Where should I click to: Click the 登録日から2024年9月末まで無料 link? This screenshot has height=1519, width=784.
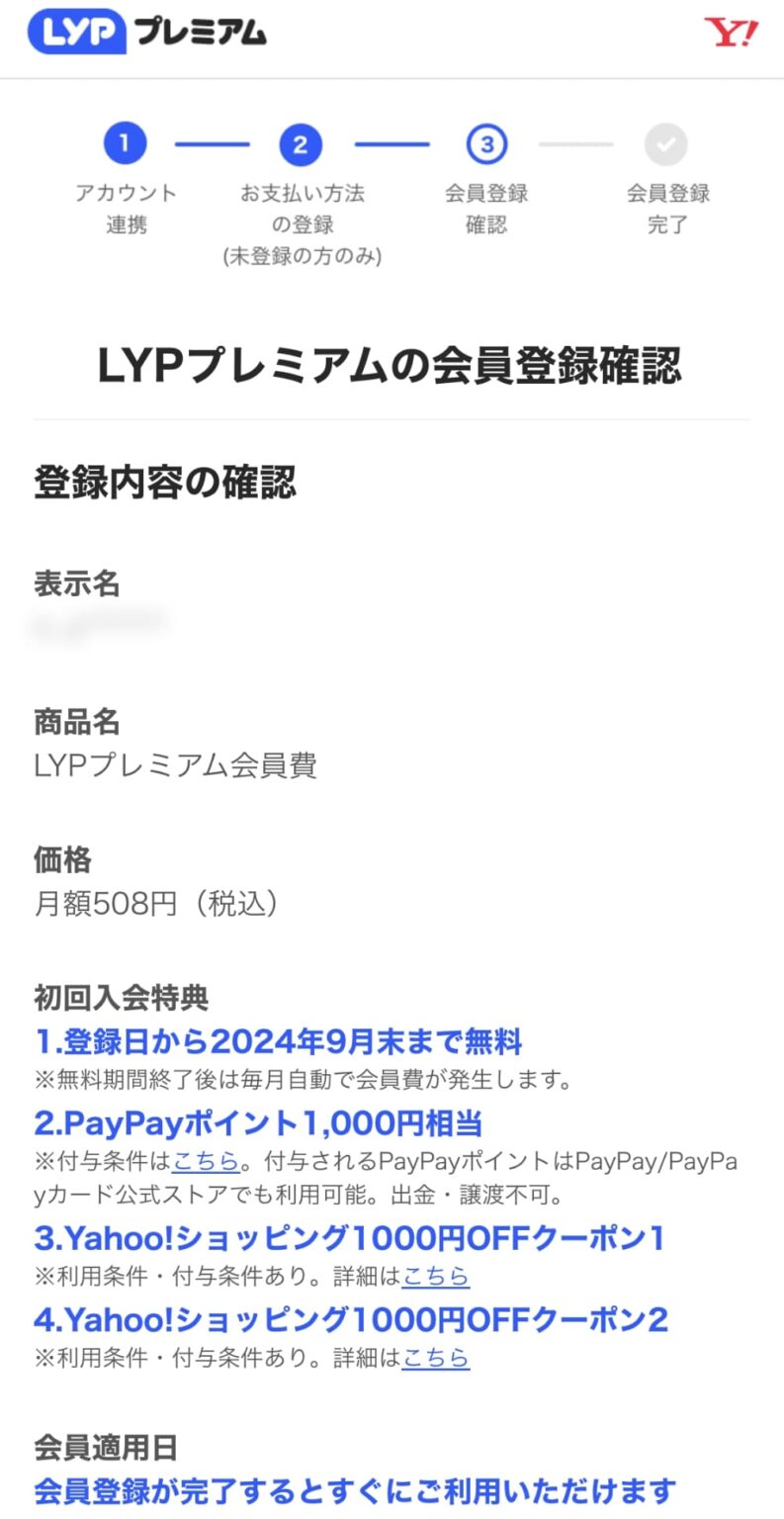[278, 1042]
